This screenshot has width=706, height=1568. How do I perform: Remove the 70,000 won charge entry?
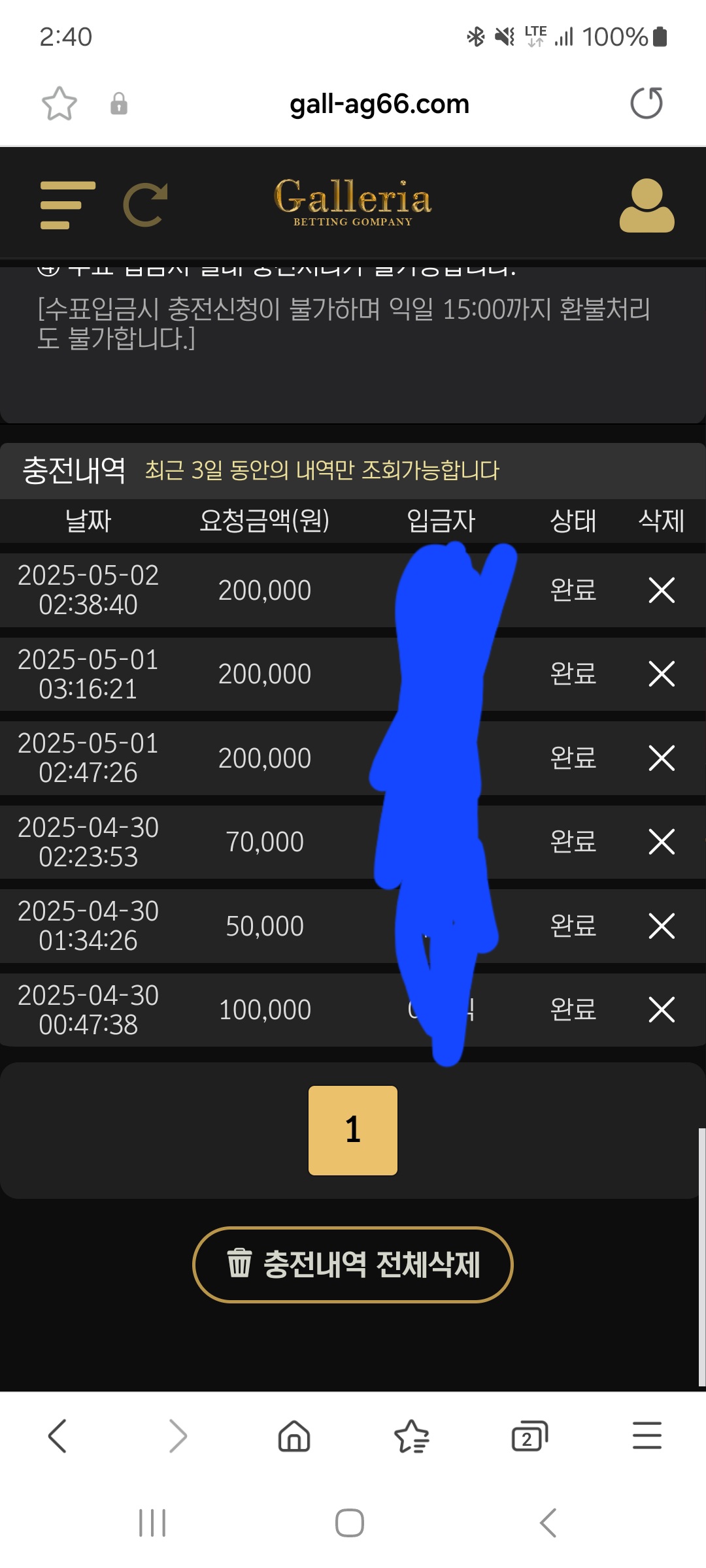click(x=661, y=841)
